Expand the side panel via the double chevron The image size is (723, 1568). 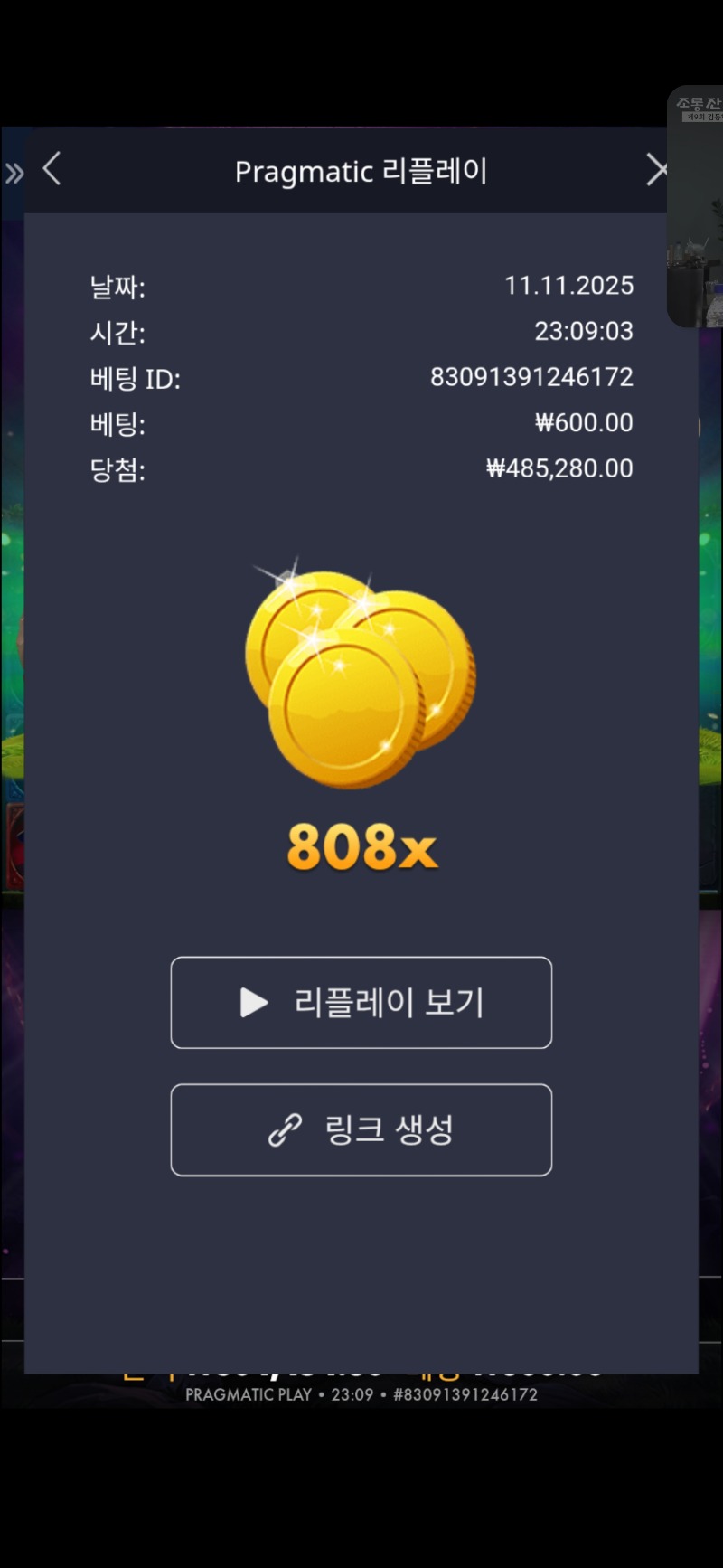tap(14, 172)
